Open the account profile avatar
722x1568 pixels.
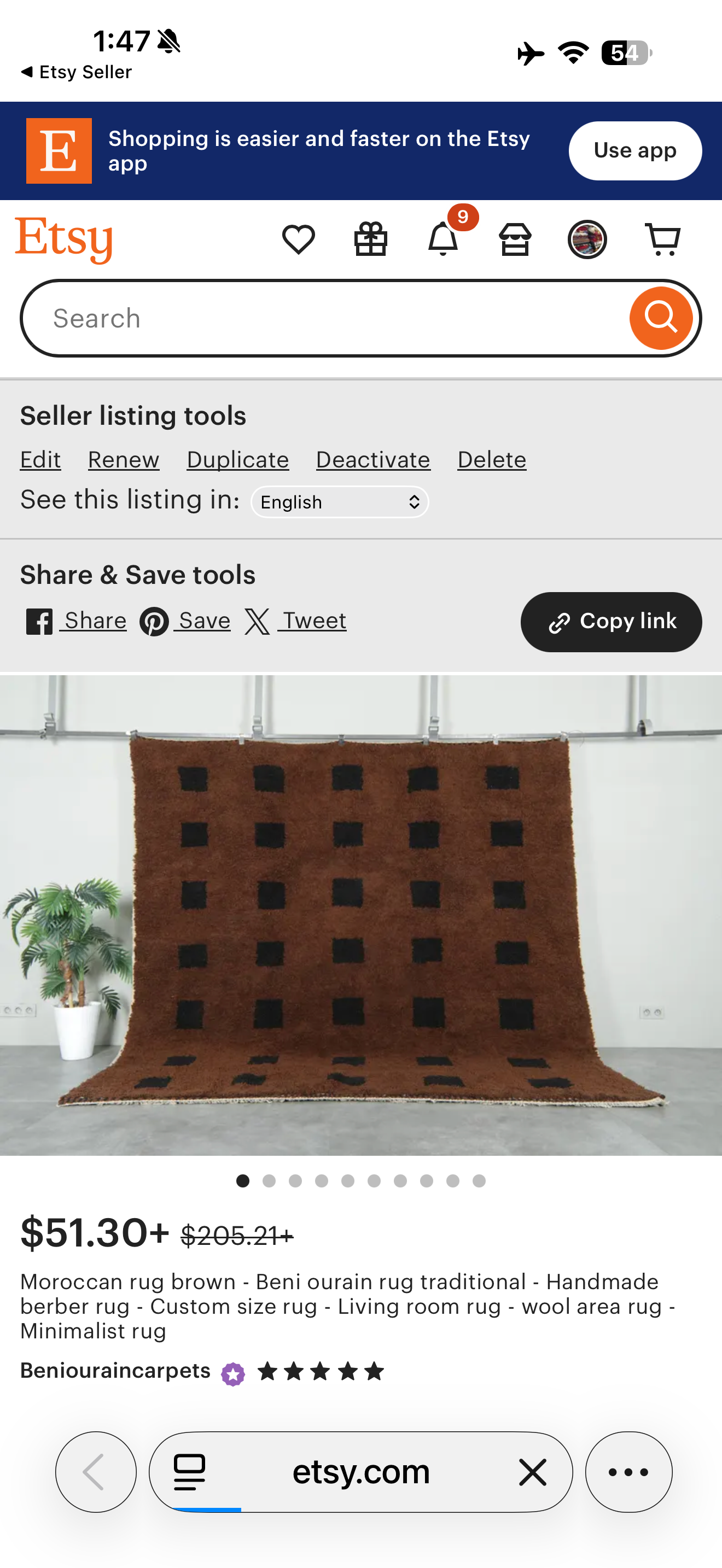point(587,239)
